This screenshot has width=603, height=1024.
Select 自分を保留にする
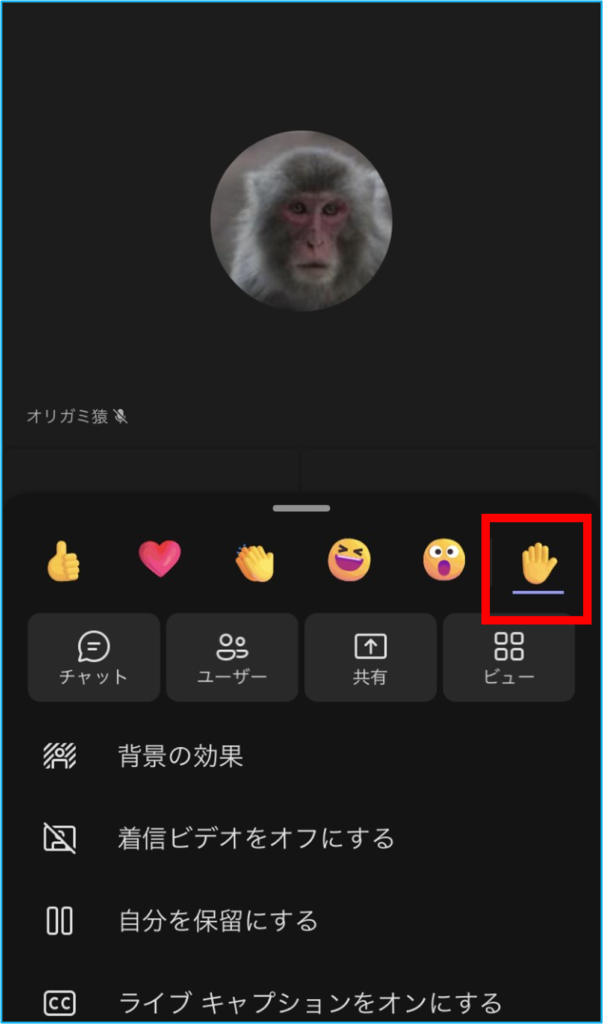(x=217, y=920)
